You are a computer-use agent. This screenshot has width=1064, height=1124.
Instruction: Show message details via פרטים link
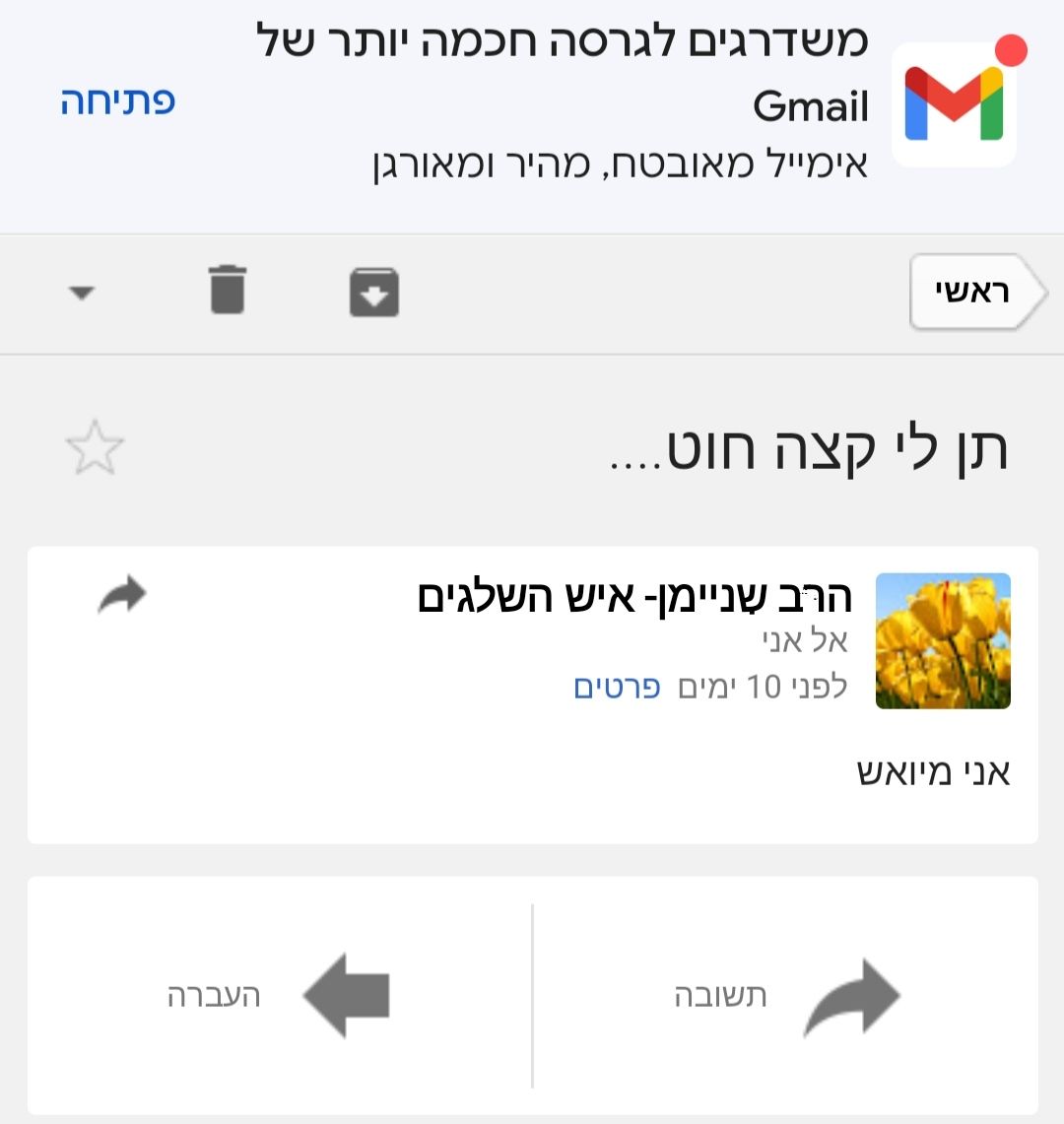(x=617, y=687)
